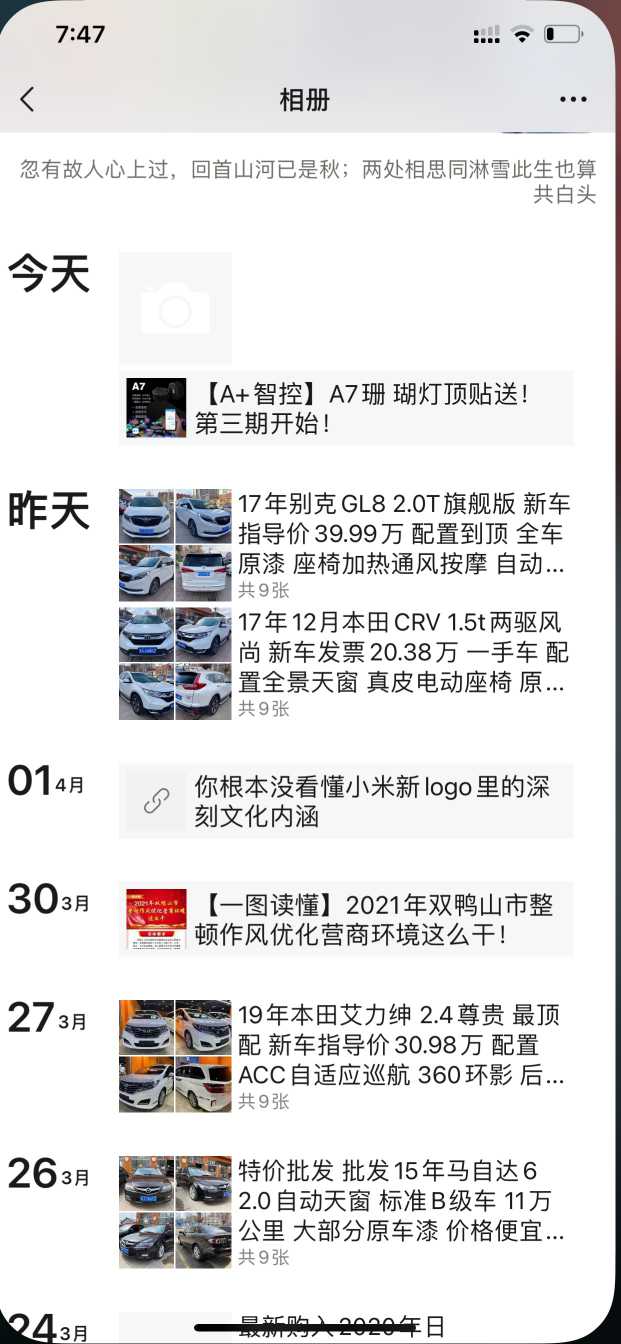621x1344 pixels.
Task: Open the three-dot more options menu
Action: (x=573, y=99)
